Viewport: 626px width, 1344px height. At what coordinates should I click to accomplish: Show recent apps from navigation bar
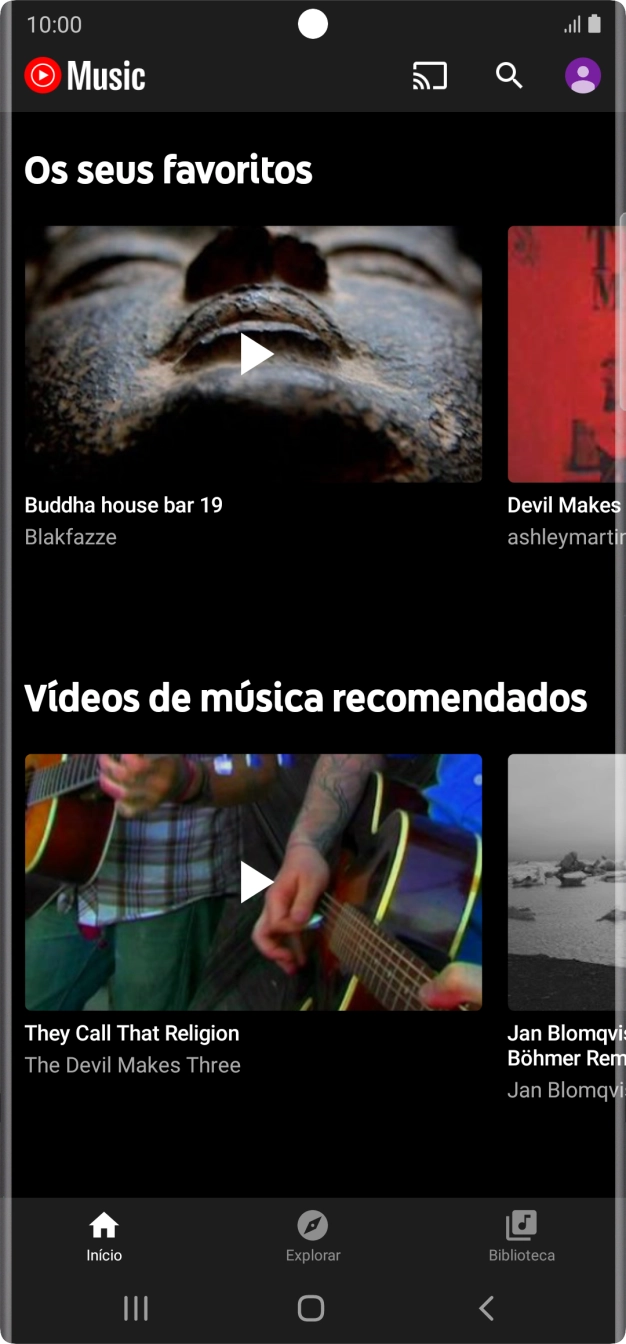tap(136, 1307)
